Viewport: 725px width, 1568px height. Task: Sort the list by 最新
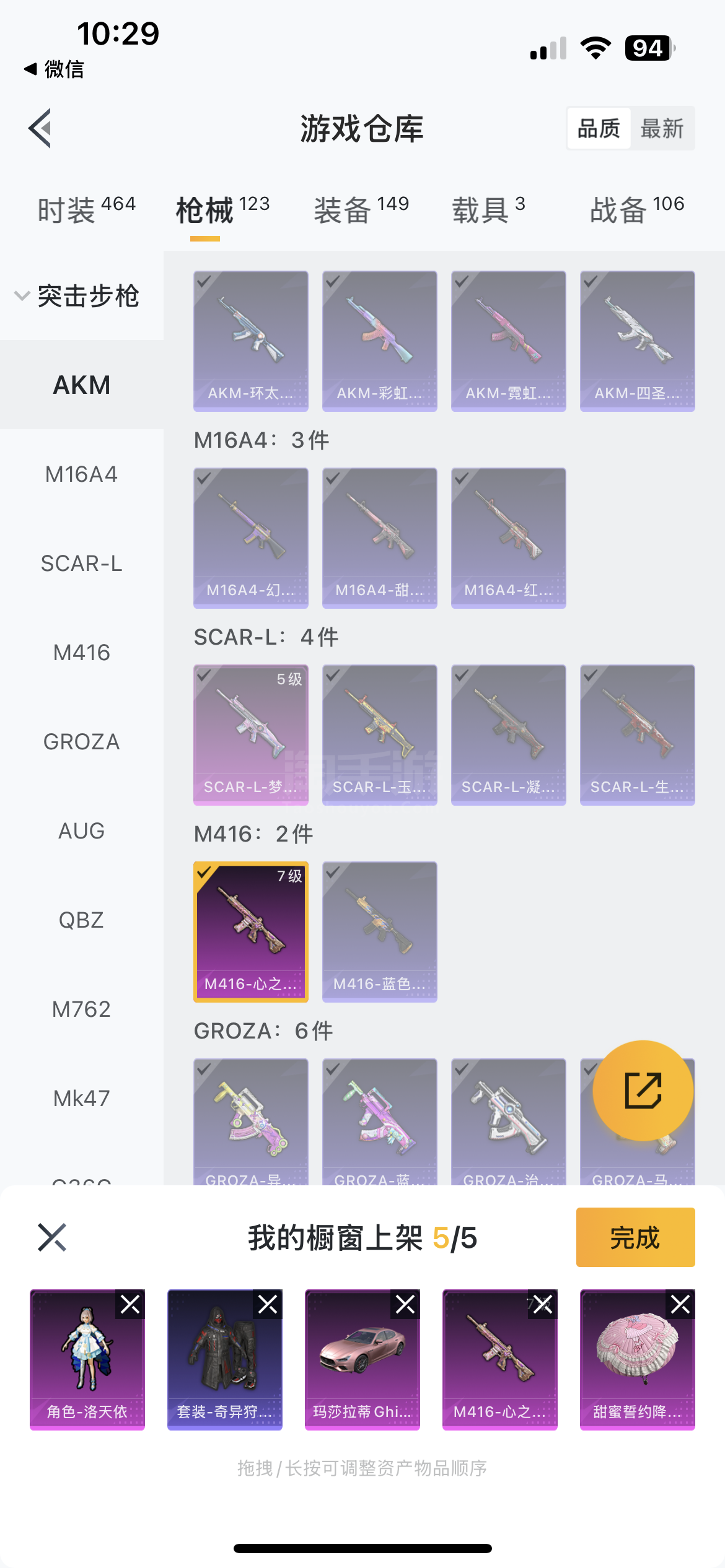662,128
